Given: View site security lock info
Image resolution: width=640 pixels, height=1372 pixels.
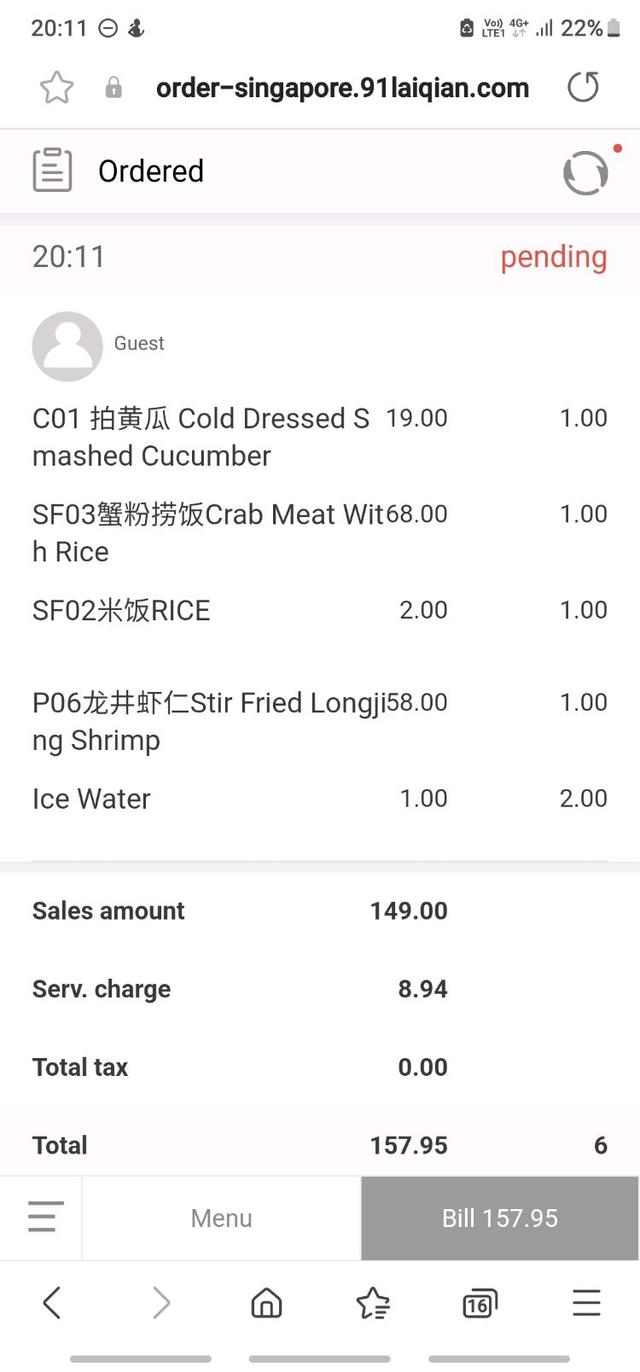Looking at the screenshot, I should click(114, 88).
